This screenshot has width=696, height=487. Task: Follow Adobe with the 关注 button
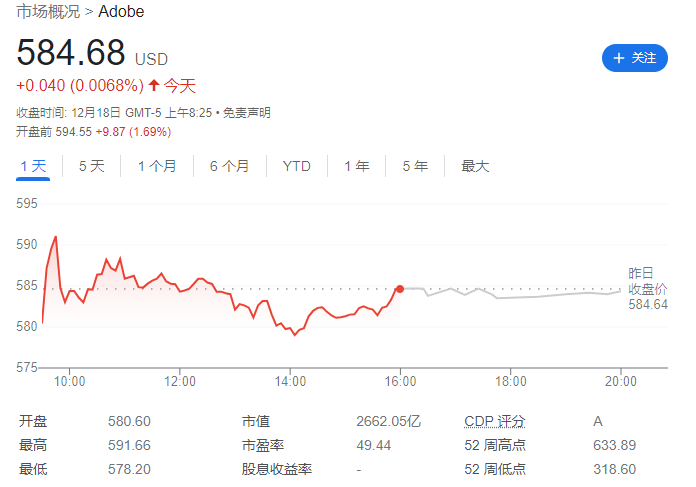click(x=634, y=59)
